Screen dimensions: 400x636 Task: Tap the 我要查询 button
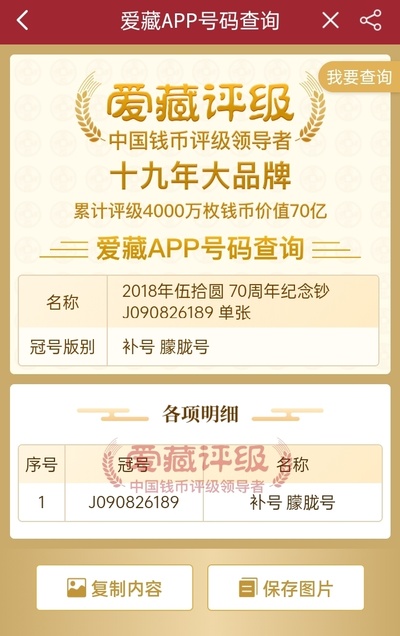[359, 77]
